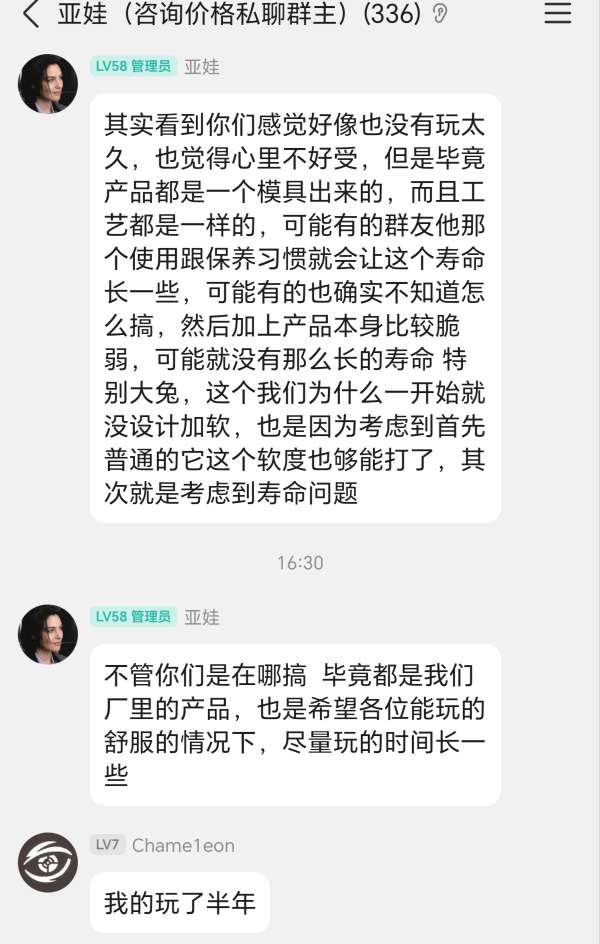Open 亚娃's avatar on the long message
600x944 pixels.
48,84
